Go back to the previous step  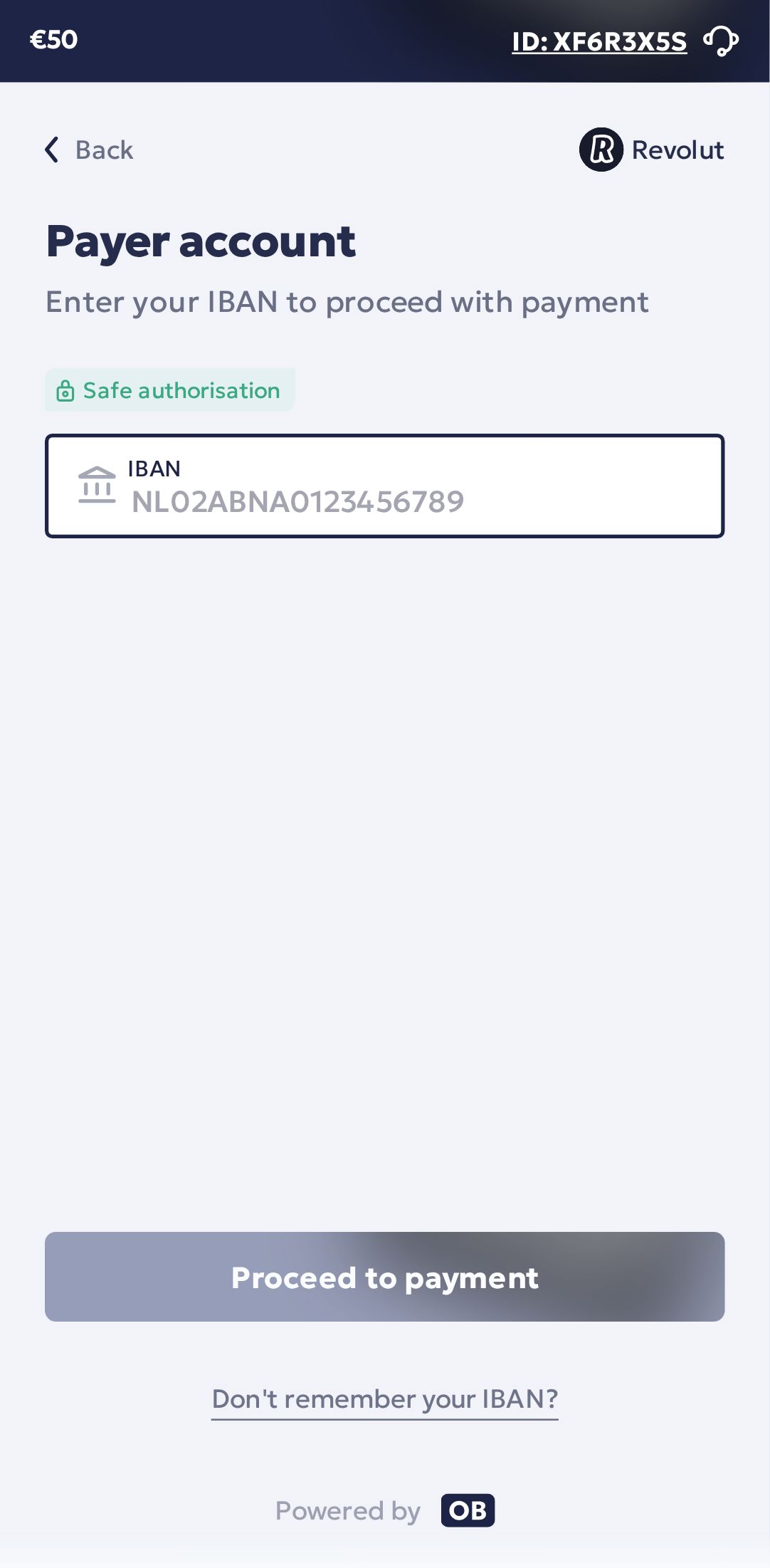(89, 150)
